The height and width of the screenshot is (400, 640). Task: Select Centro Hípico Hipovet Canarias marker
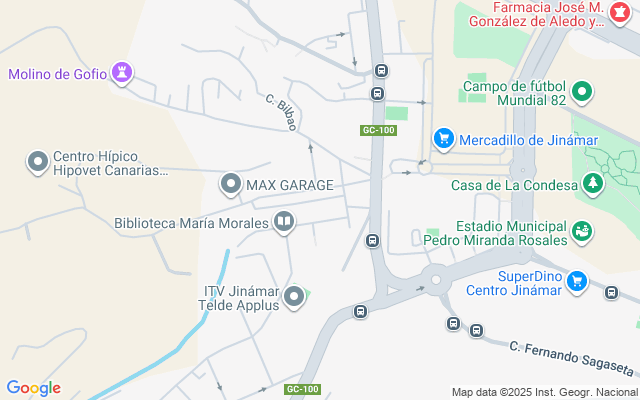(38, 162)
